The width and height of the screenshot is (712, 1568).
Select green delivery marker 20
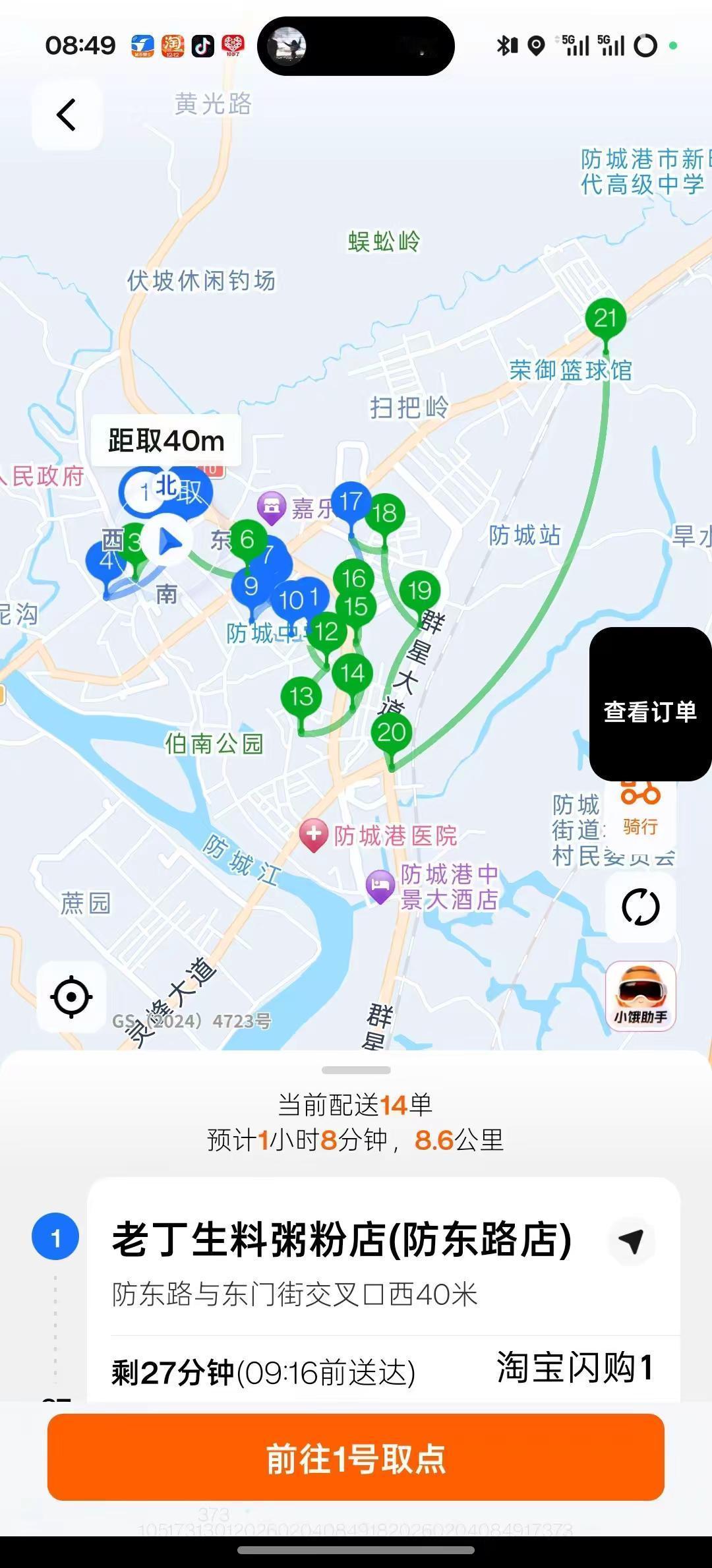coord(392,732)
